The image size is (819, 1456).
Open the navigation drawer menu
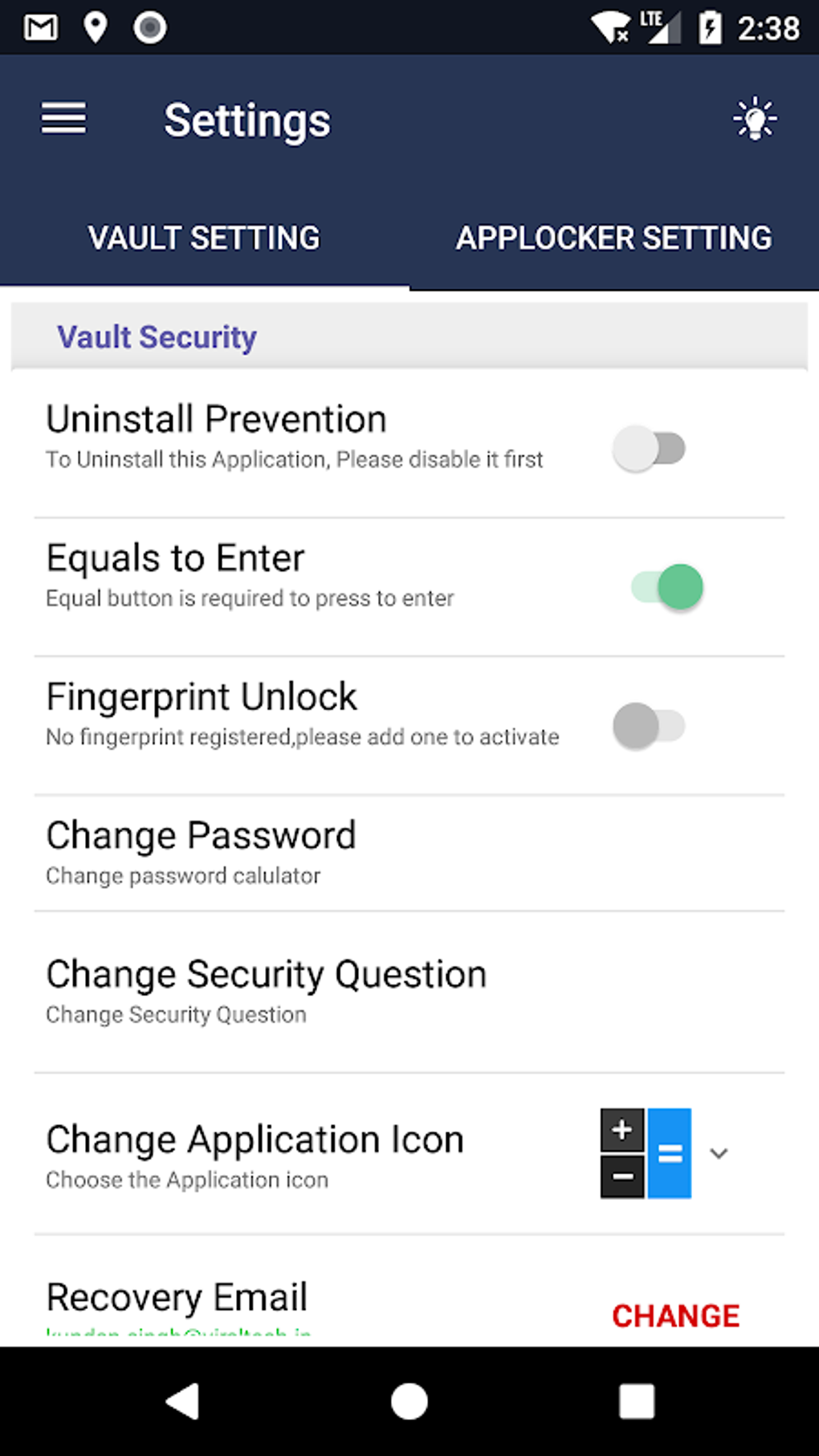tap(63, 119)
